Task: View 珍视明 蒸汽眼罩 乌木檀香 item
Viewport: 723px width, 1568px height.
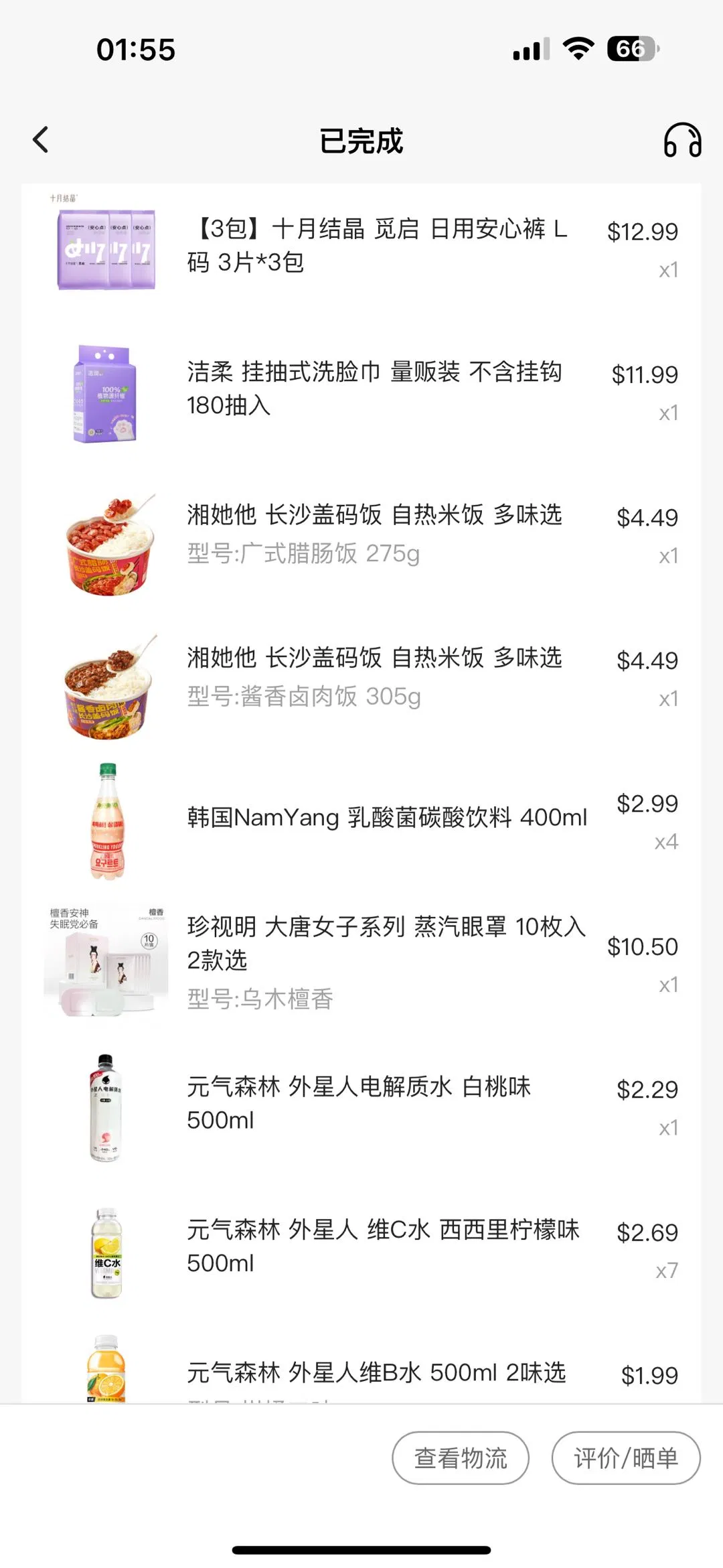Action: tap(386, 961)
